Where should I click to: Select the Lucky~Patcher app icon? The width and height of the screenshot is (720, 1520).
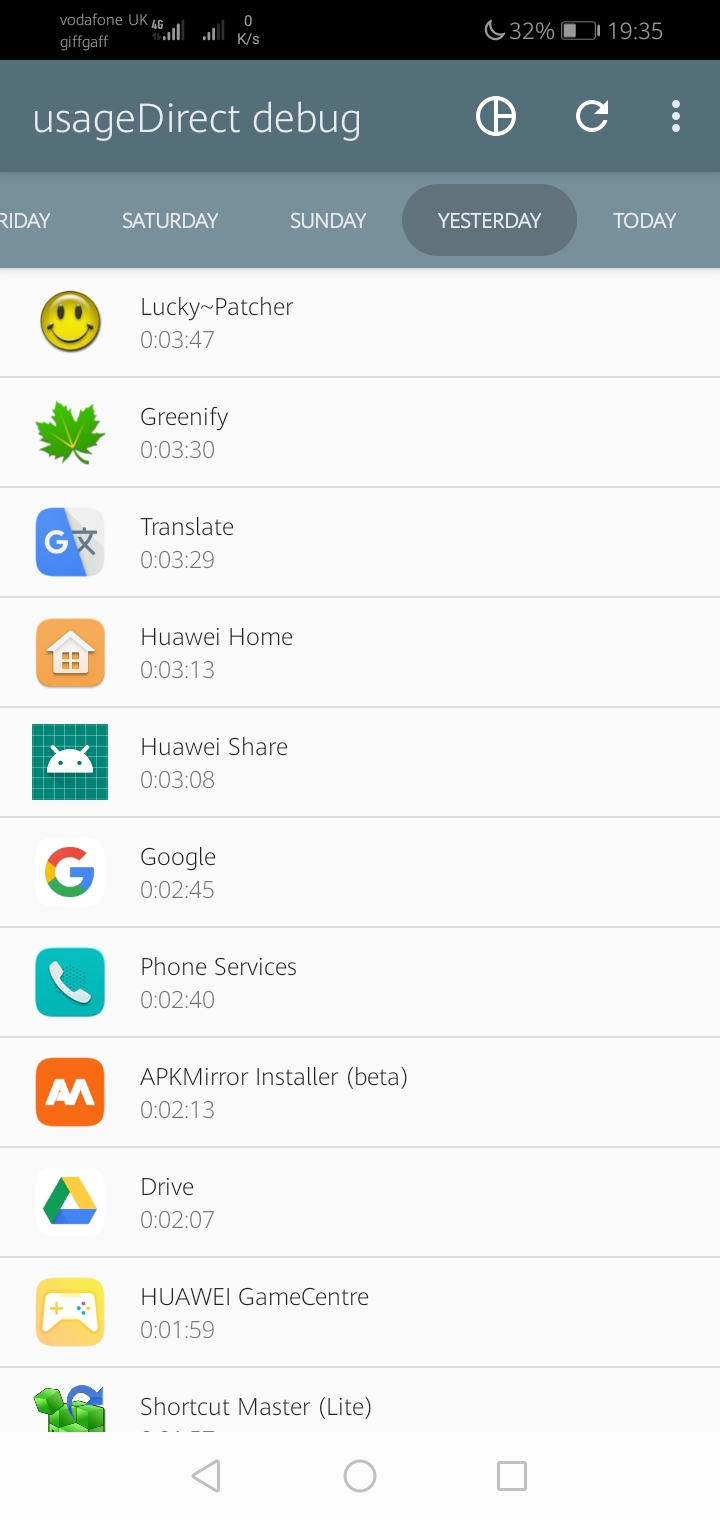69,322
